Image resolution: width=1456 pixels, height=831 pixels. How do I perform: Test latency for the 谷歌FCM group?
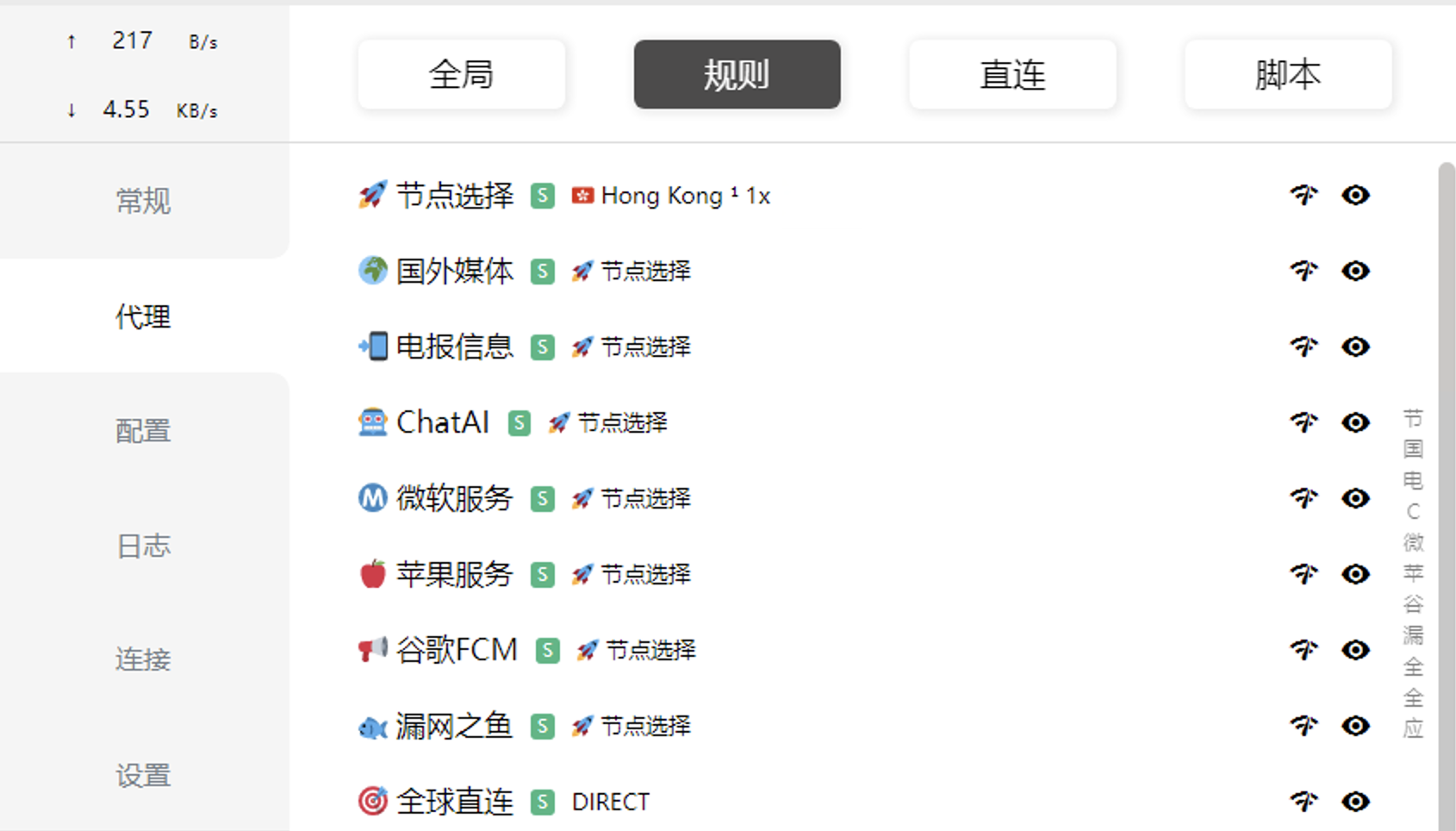point(1304,650)
